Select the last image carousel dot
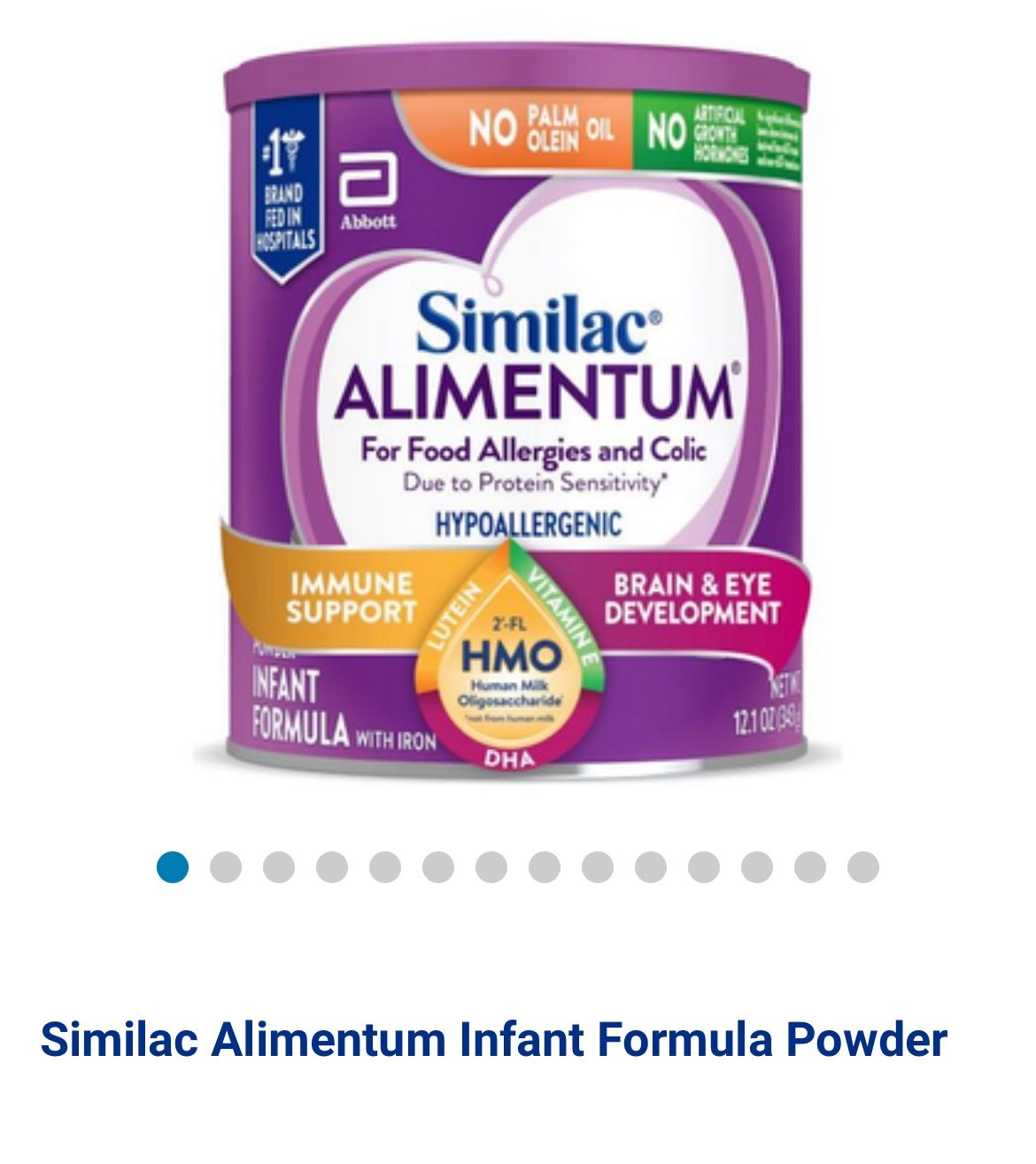This screenshot has height=1164, width=1036. click(x=862, y=866)
